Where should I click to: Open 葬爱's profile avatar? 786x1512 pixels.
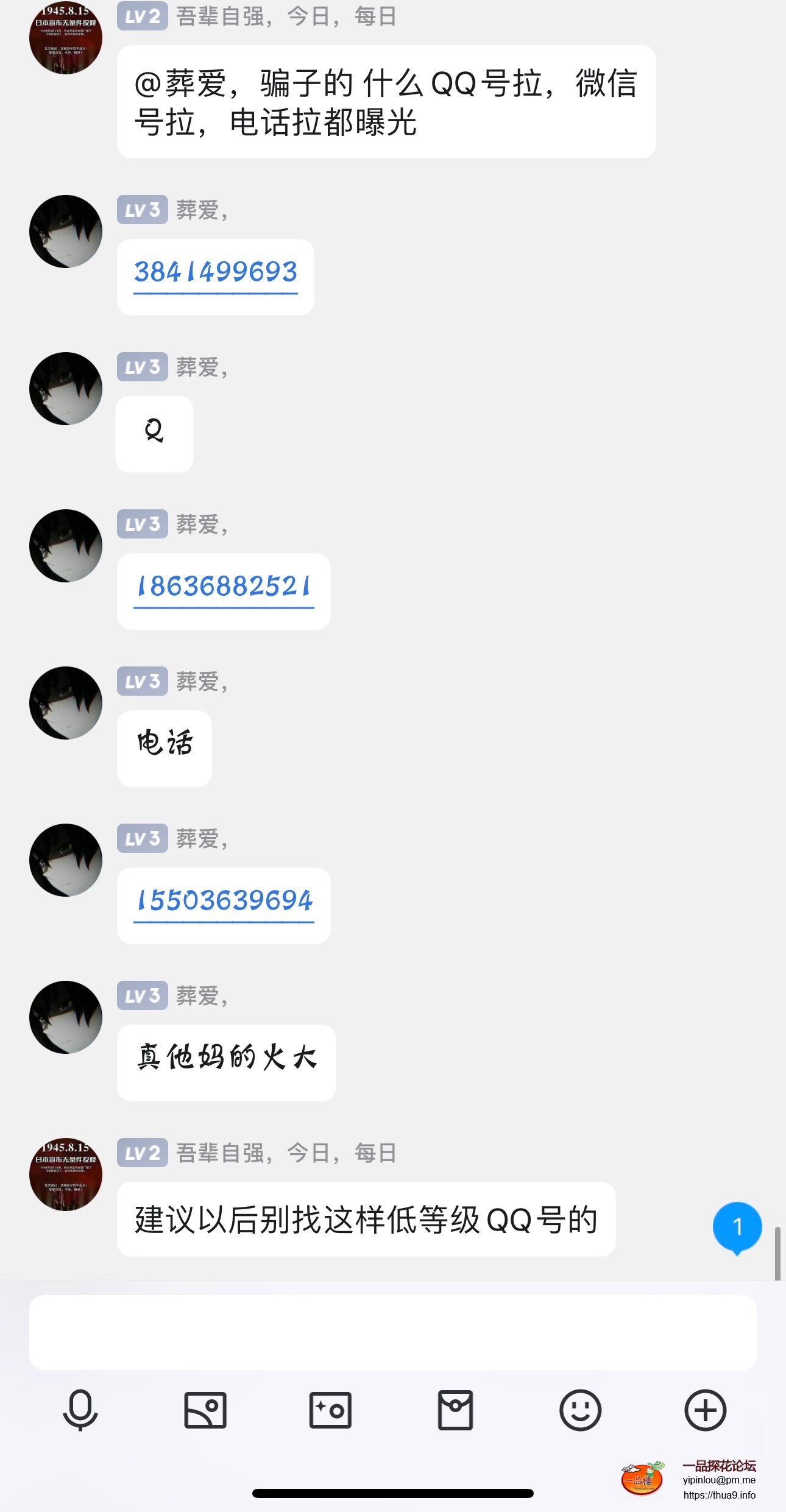pyautogui.click(x=66, y=231)
